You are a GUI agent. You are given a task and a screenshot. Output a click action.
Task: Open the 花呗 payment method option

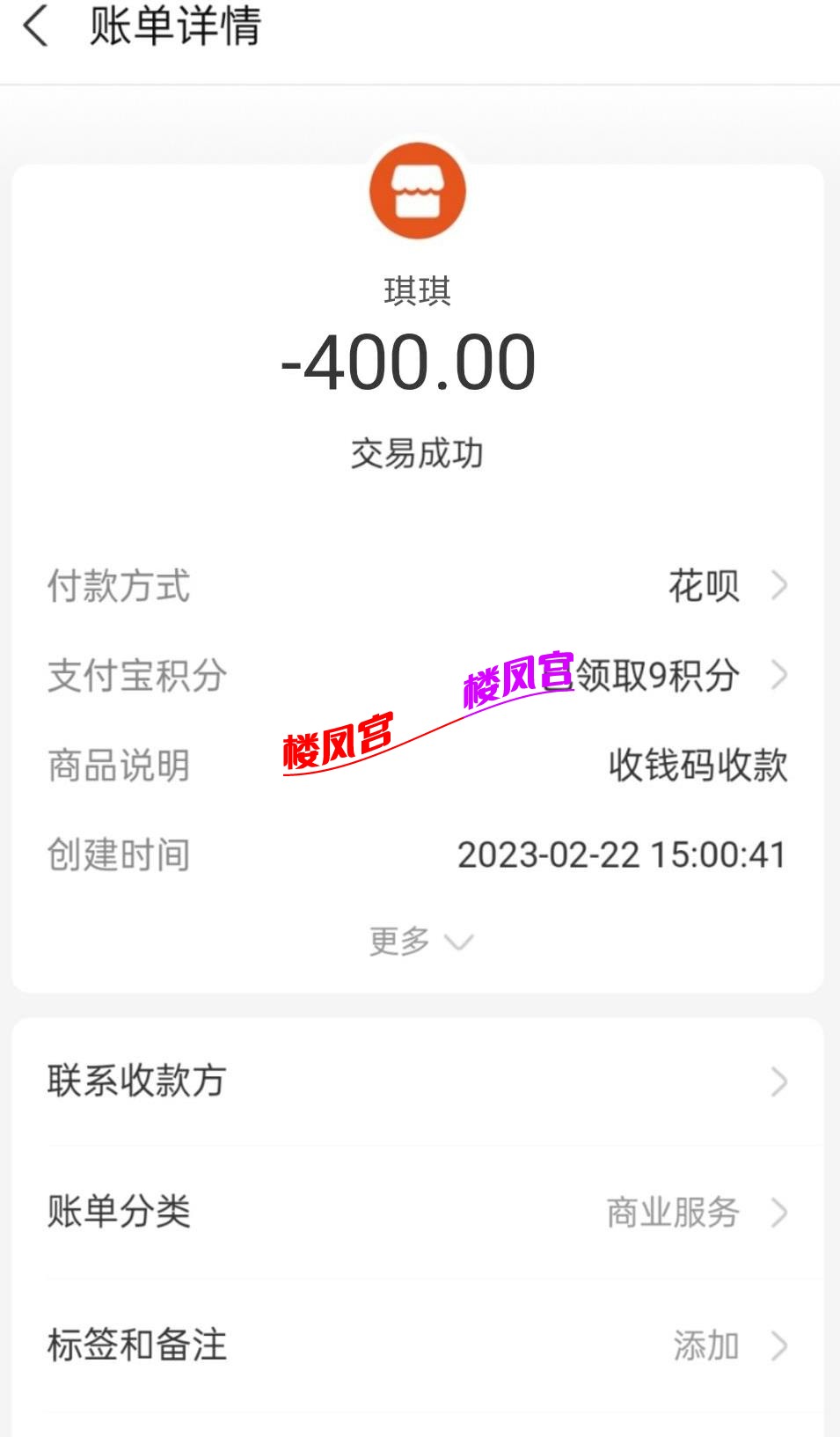point(704,585)
